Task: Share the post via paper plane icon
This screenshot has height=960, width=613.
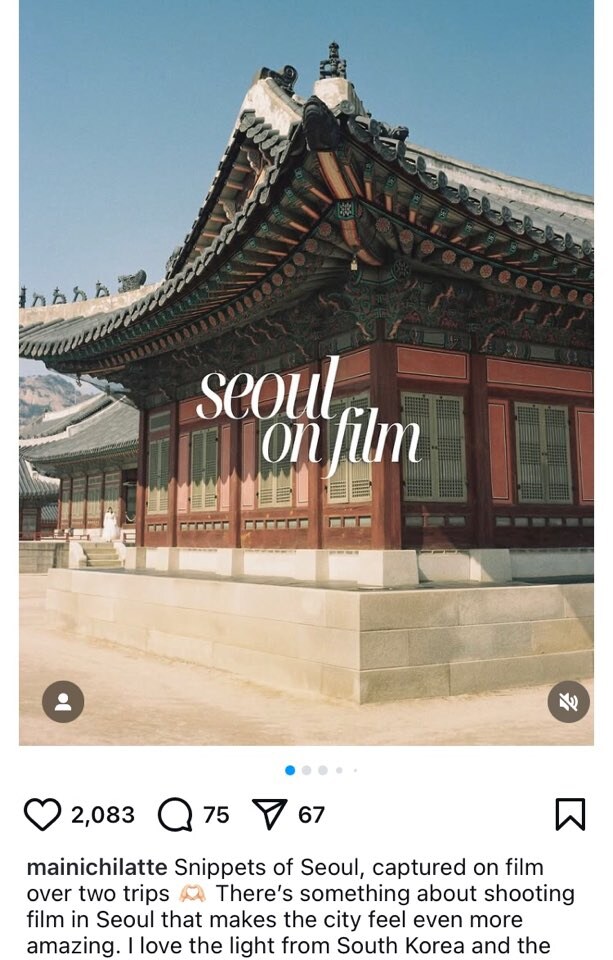Action: click(270, 815)
